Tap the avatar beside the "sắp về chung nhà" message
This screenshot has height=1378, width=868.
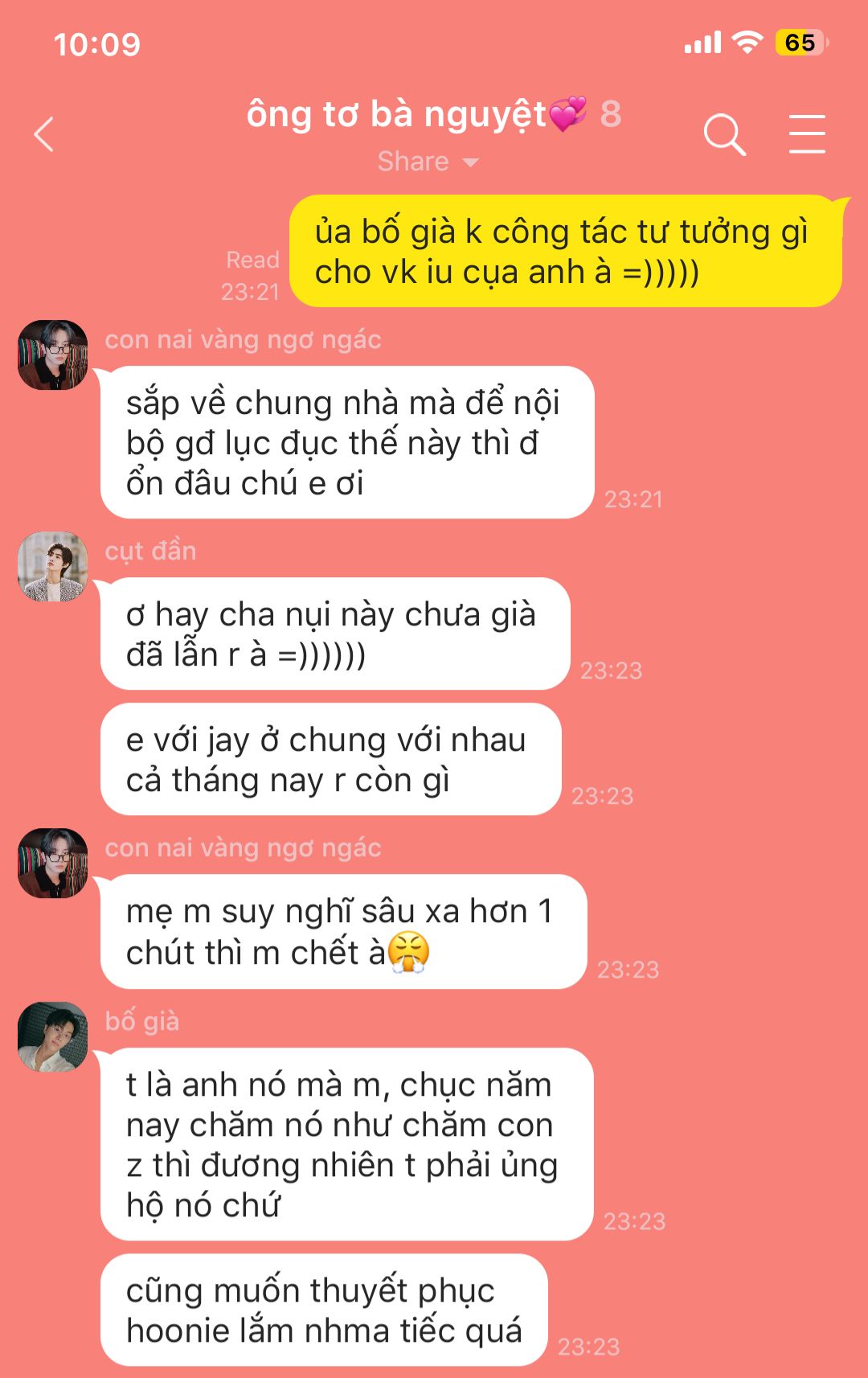tap(53, 355)
